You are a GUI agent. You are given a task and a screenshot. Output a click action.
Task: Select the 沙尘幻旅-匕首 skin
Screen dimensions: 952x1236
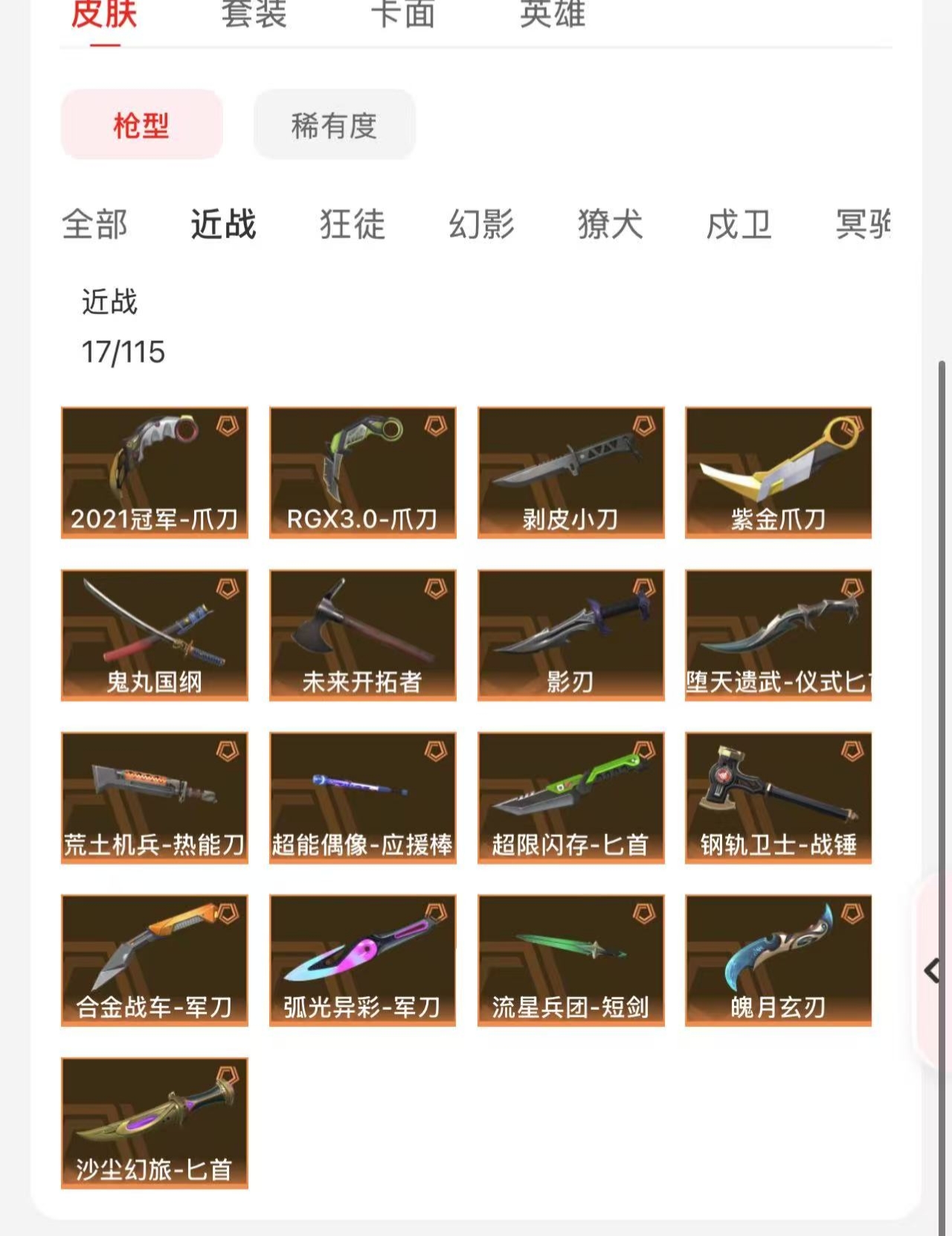[155, 1123]
